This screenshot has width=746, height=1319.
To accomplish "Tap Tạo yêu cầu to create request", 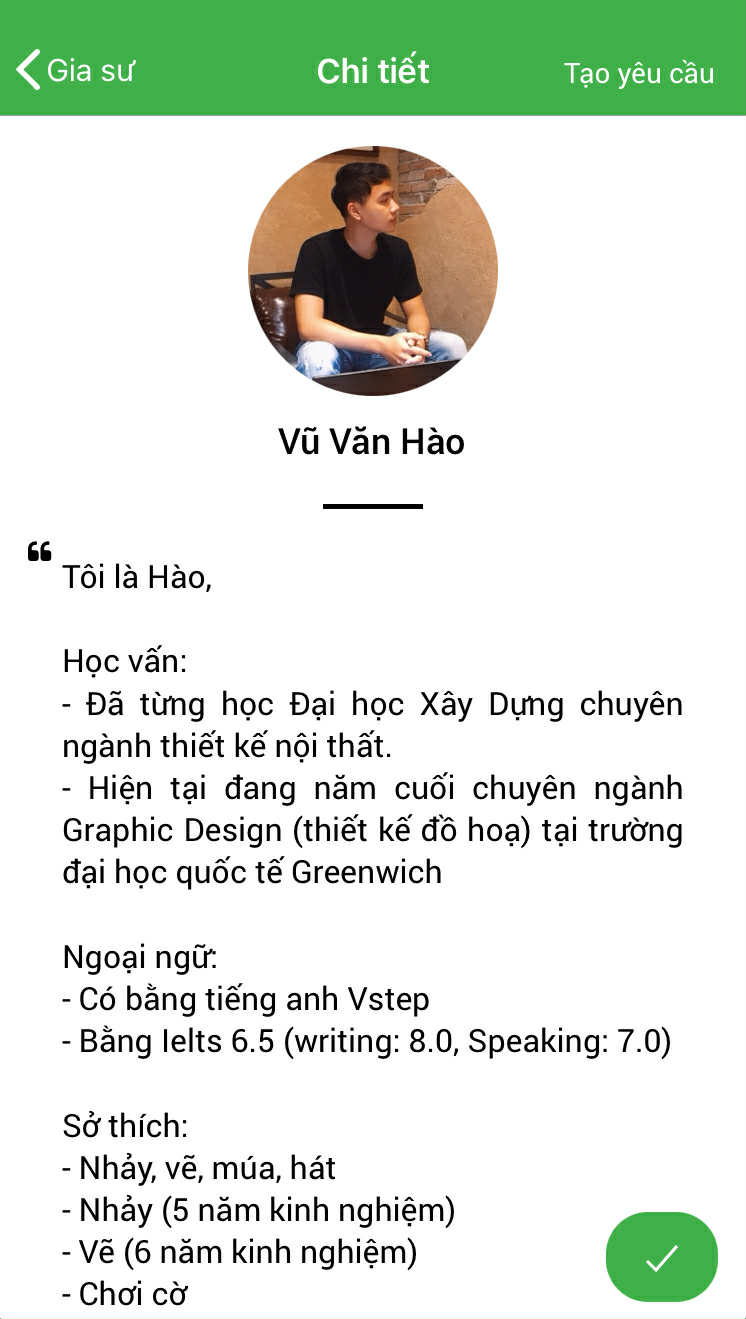I will [x=638, y=73].
